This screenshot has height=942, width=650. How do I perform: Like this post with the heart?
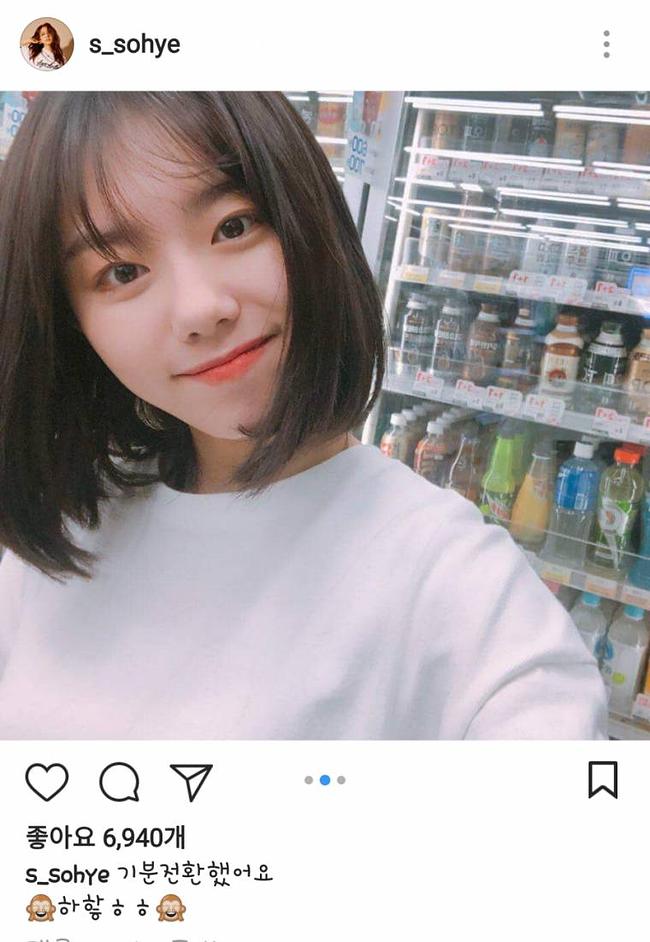tap(47, 782)
